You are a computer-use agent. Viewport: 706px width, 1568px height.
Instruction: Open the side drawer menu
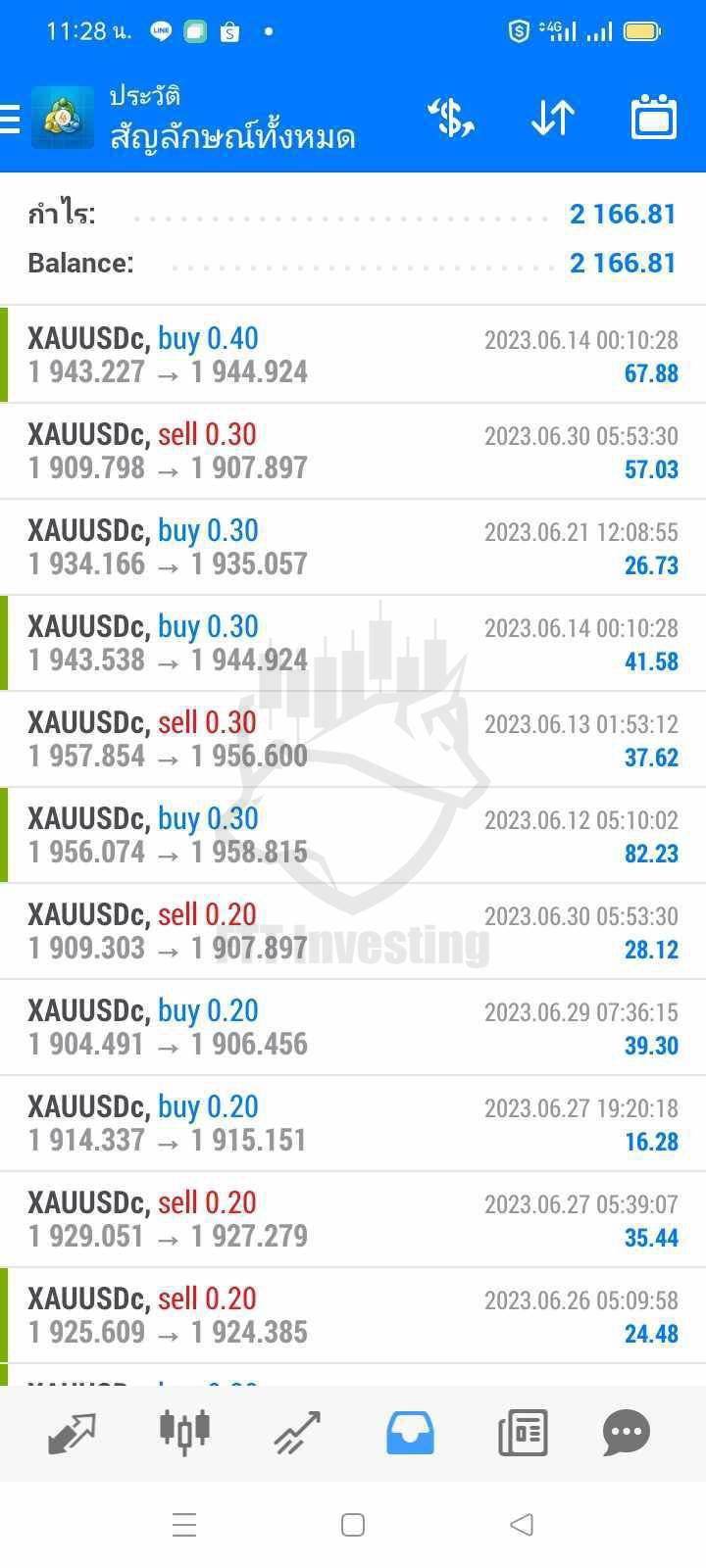pyautogui.click(x=10, y=120)
